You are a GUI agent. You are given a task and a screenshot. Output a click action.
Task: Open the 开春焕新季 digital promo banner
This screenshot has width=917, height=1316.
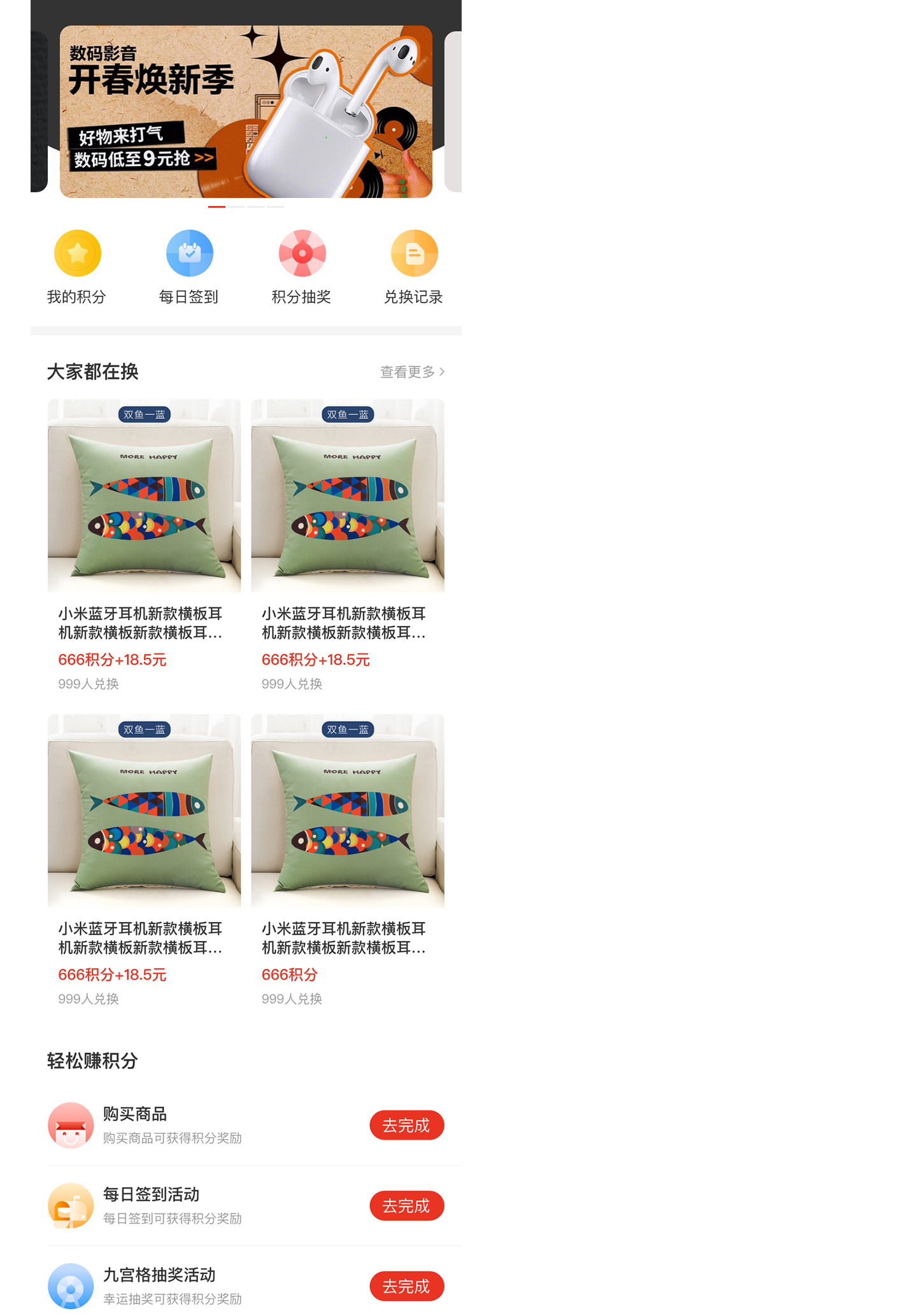point(246,111)
